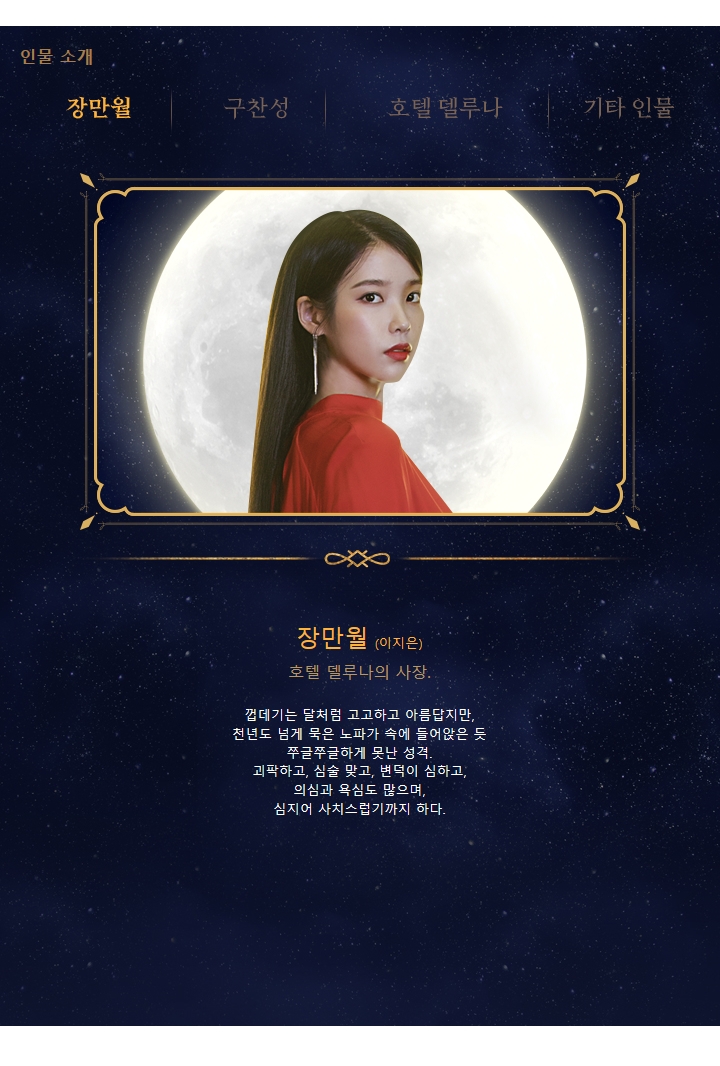Switch to the 구찬성 tab
720x1066 pixels.
tap(256, 108)
